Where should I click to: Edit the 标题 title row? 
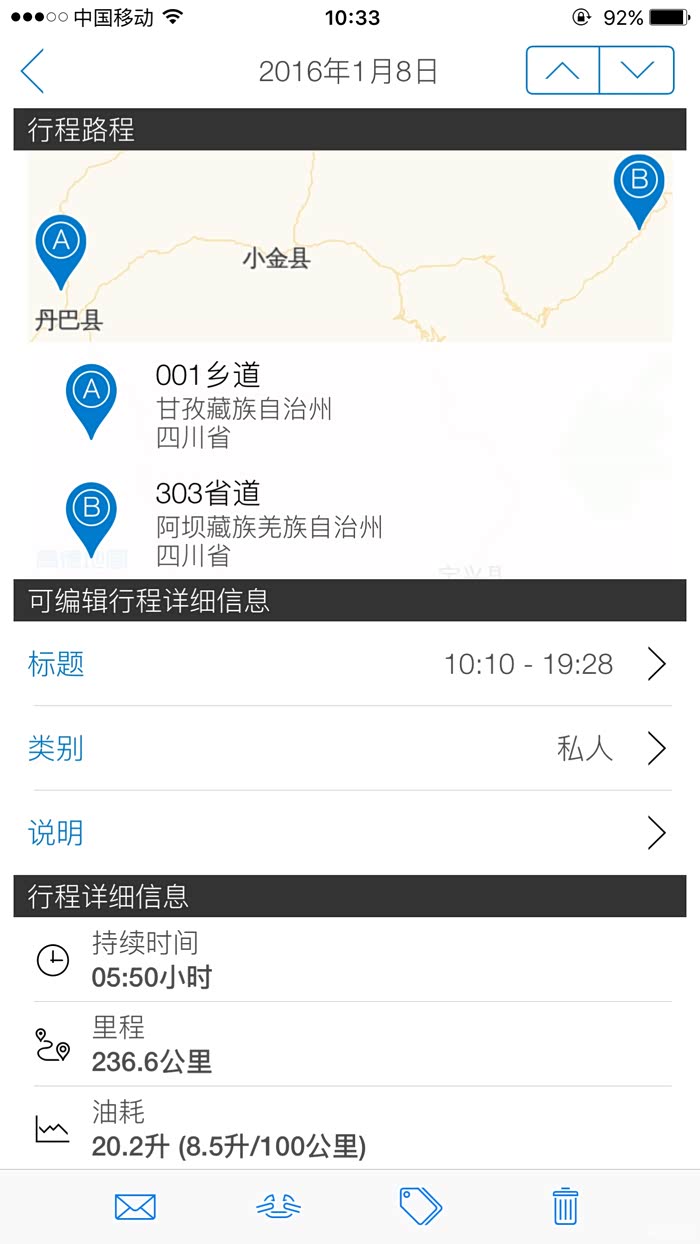350,664
